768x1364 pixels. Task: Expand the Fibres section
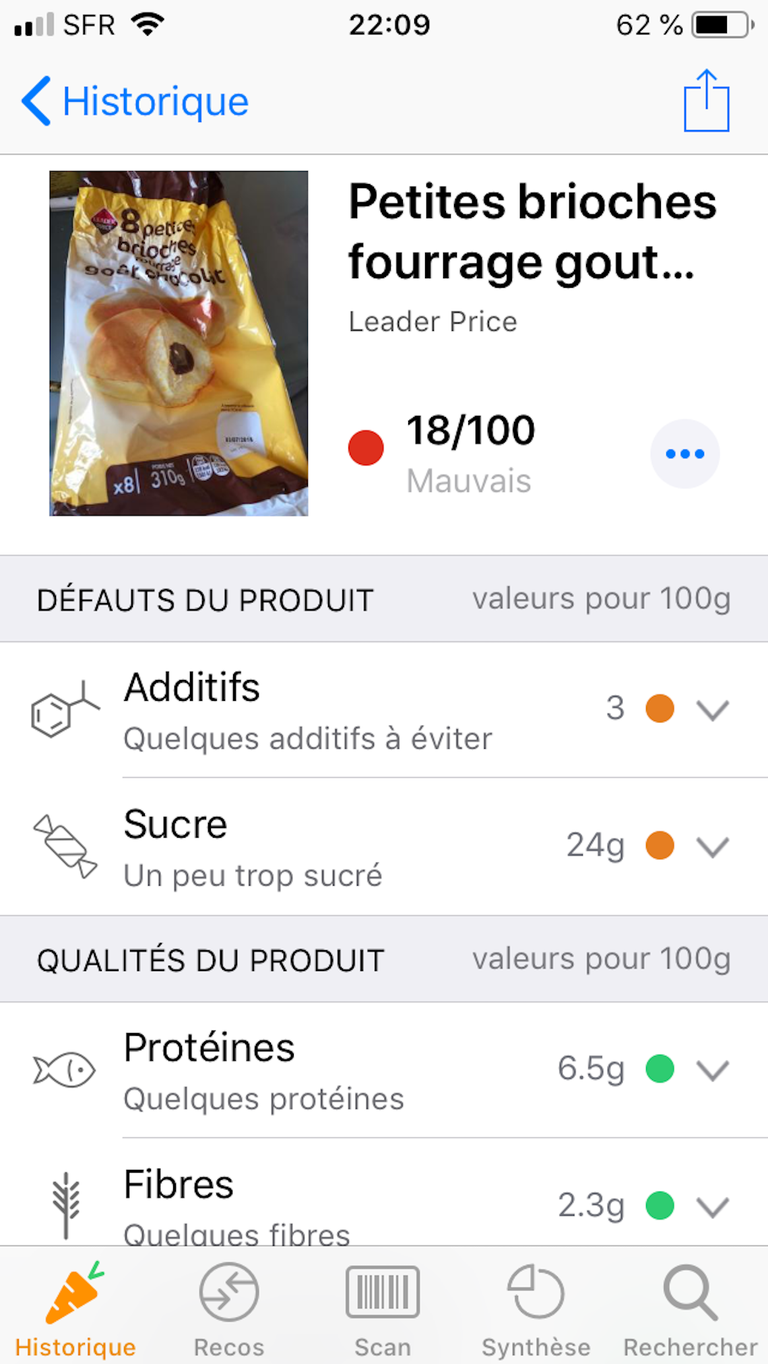[x=712, y=1207]
